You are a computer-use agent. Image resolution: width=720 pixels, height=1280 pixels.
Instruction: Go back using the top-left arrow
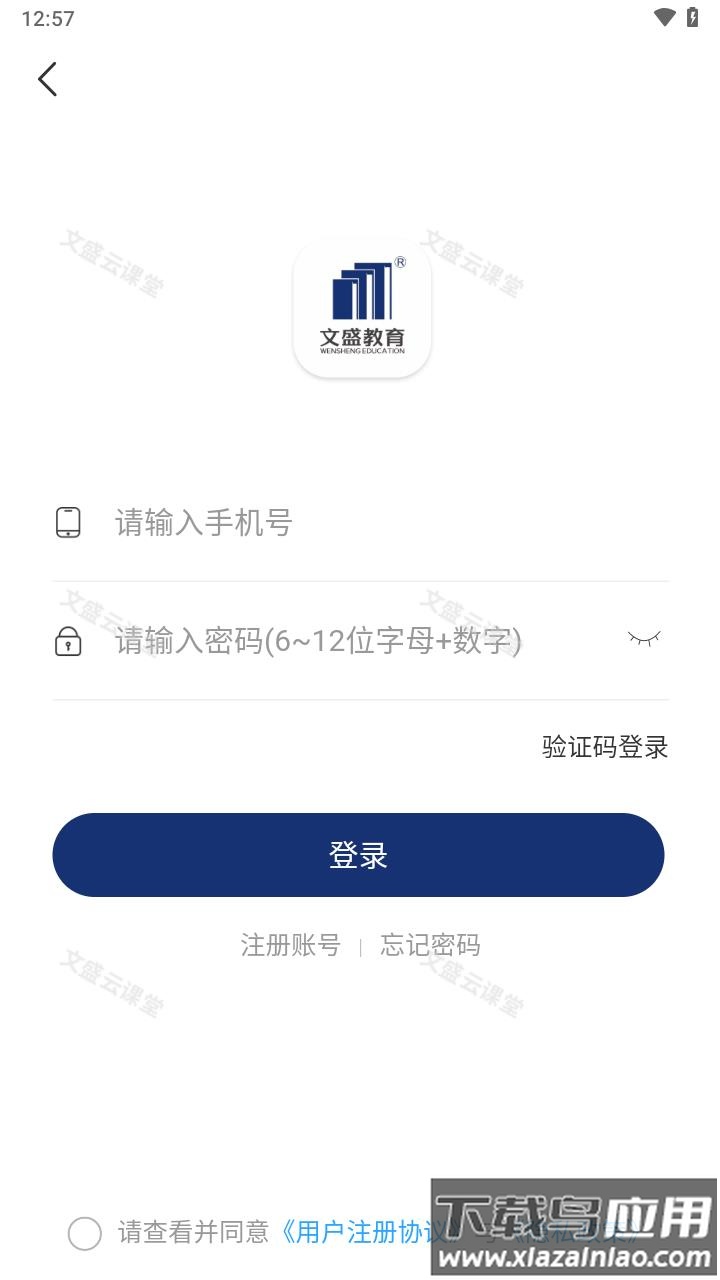pyautogui.click(x=47, y=79)
